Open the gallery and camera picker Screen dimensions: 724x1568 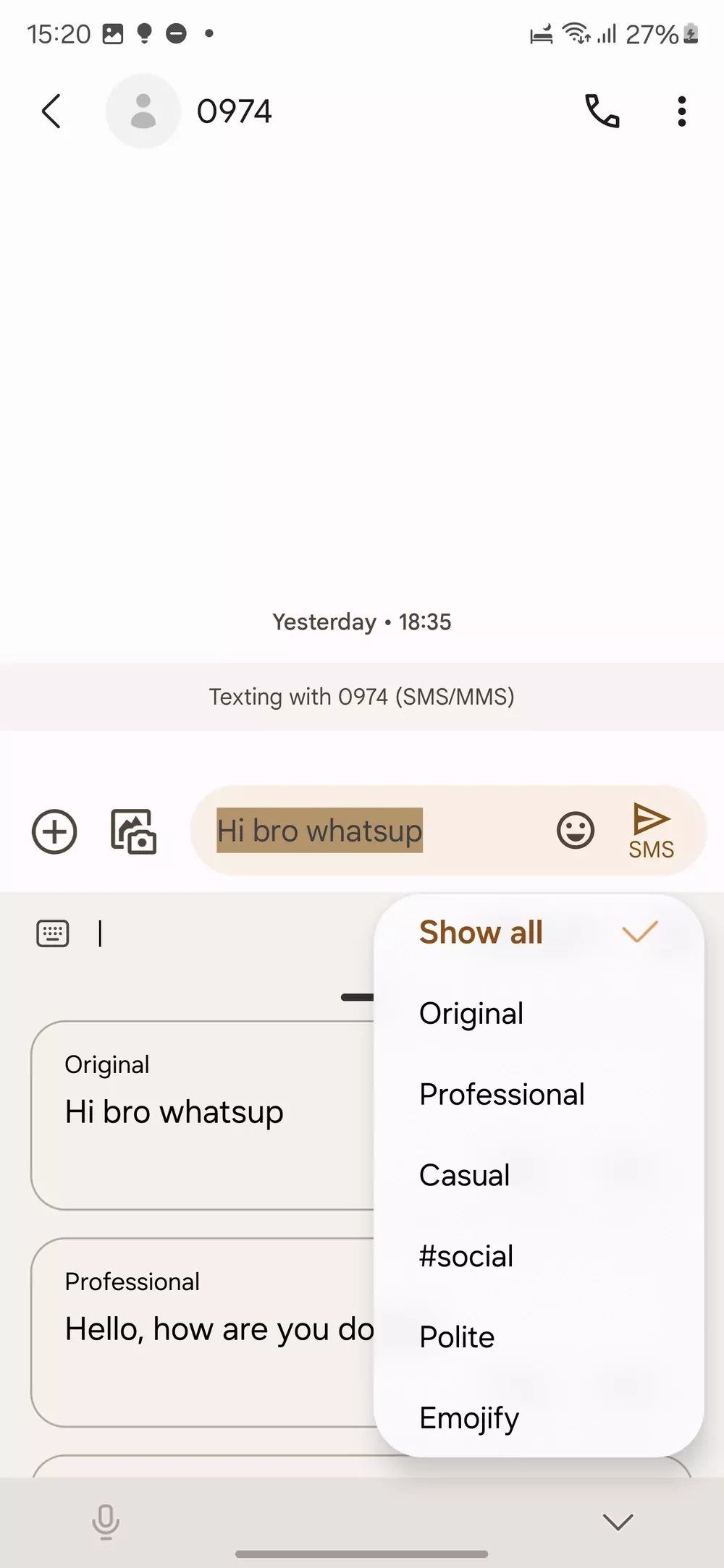[134, 831]
